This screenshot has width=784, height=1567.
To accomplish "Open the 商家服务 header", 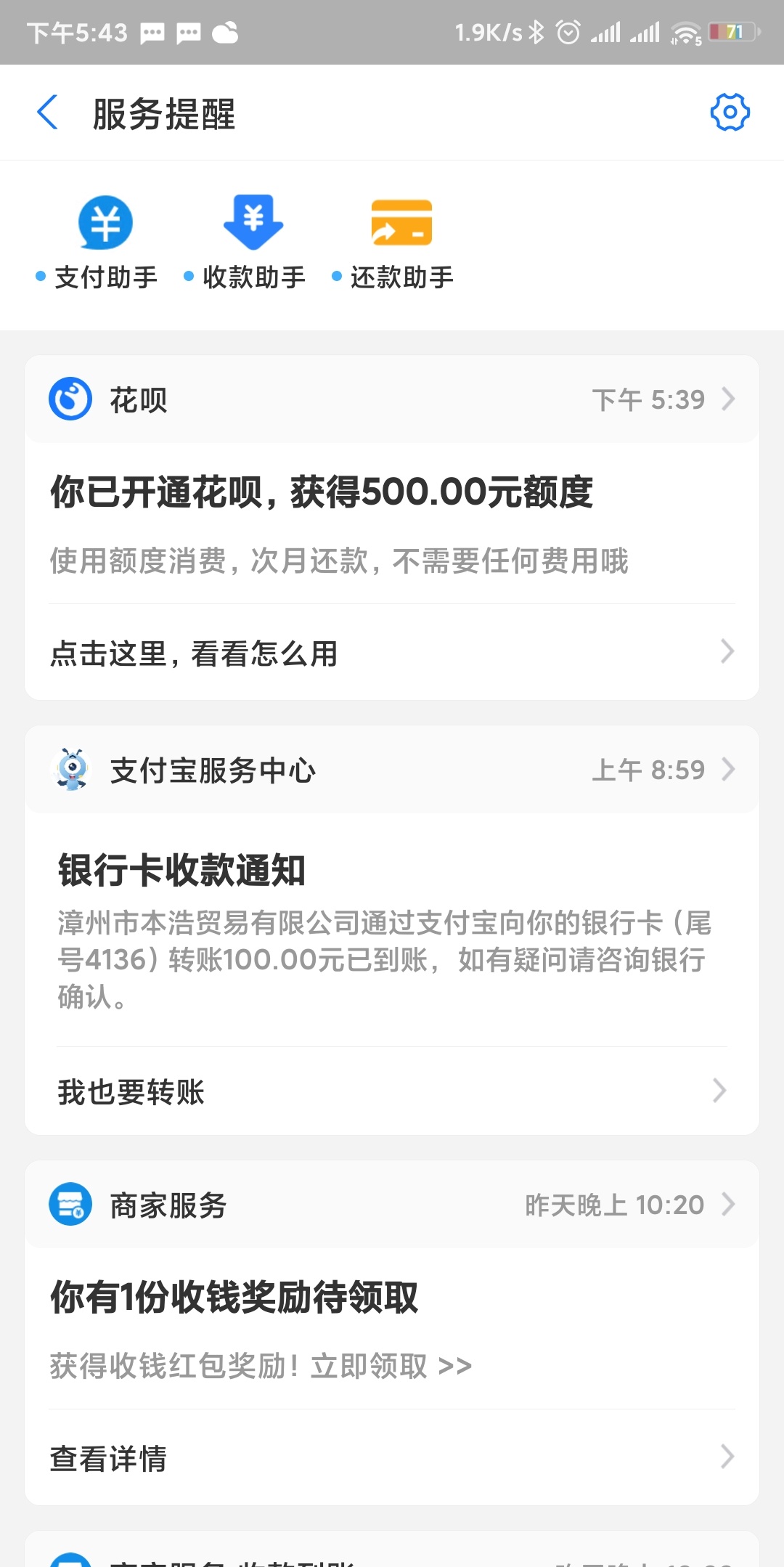I will pyautogui.click(x=392, y=1205).
